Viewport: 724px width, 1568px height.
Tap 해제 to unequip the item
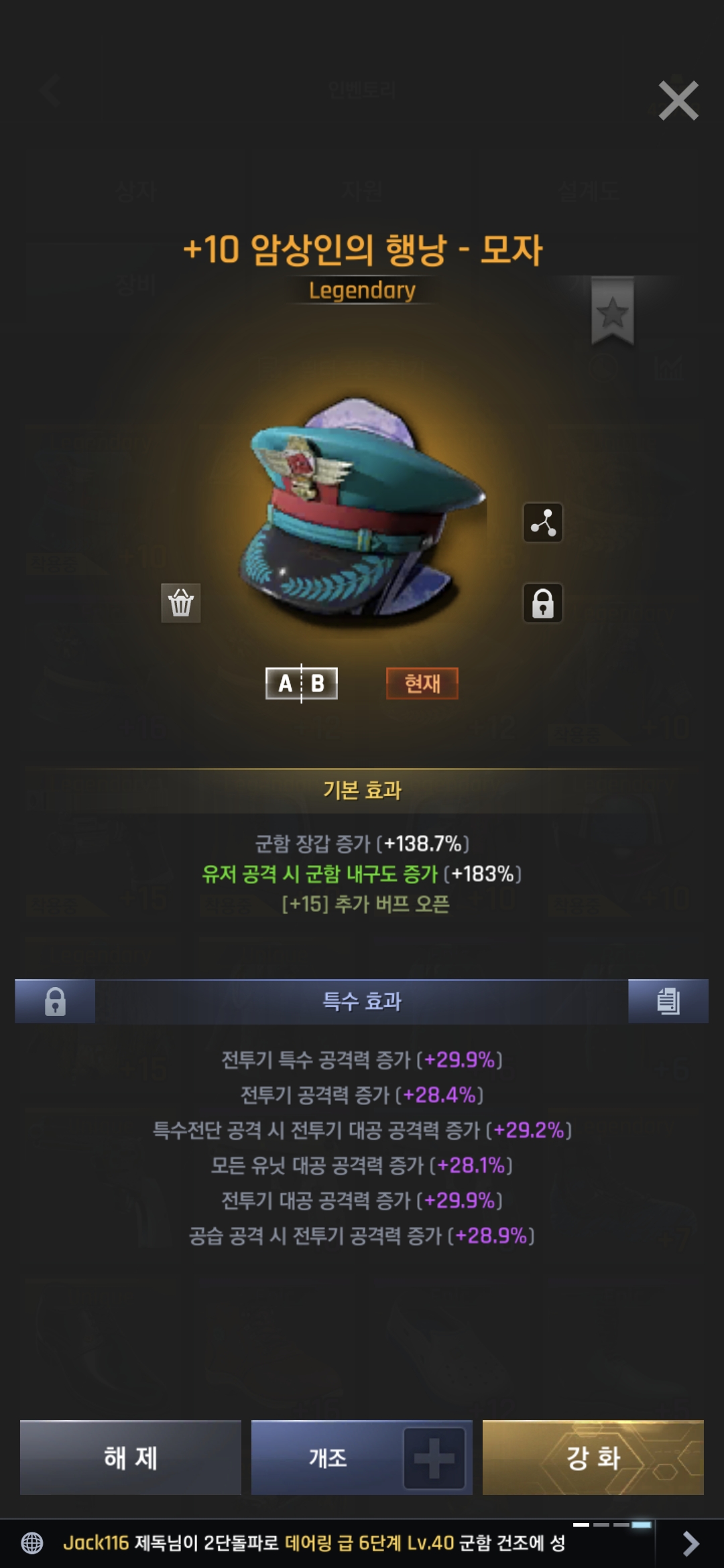[x=131, y=1457]
